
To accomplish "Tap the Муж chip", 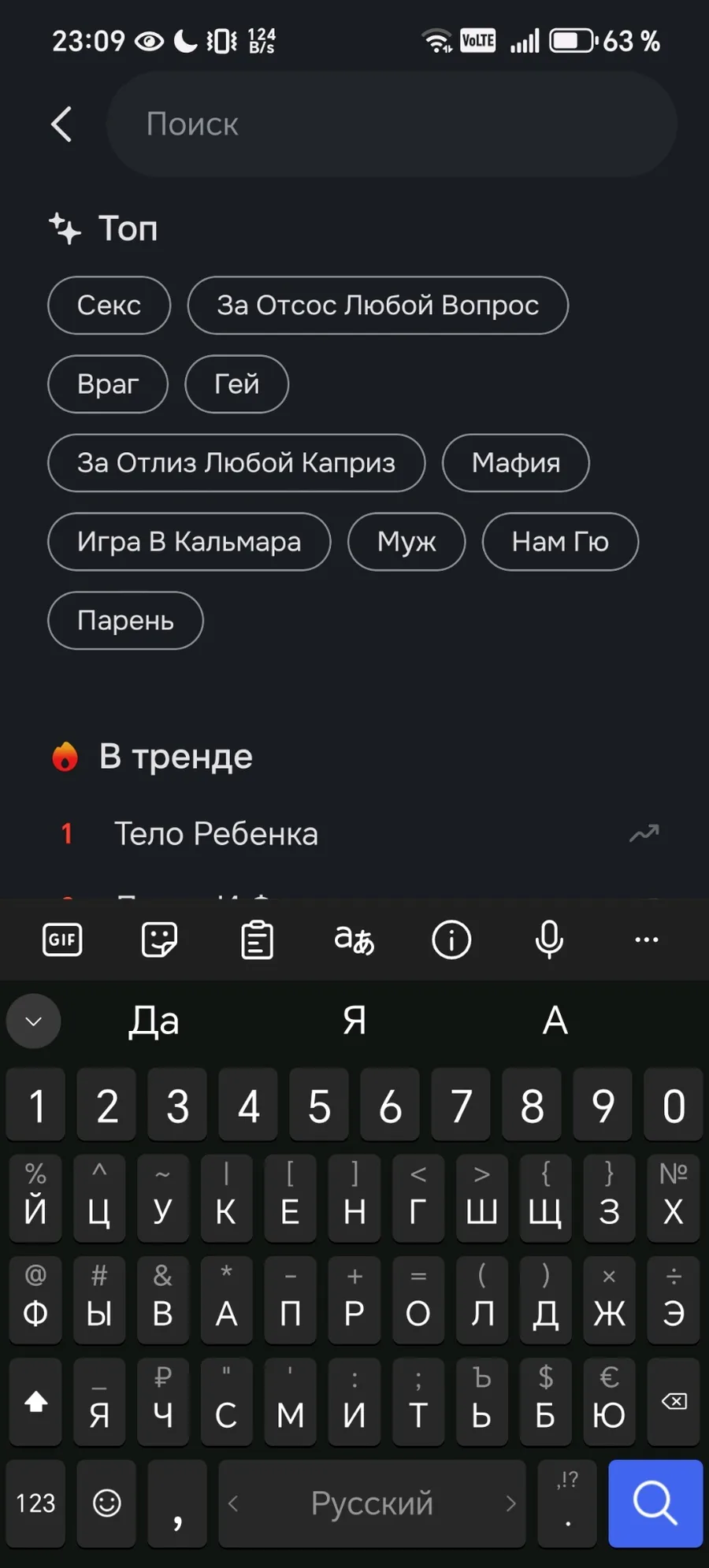I will pyautogui.click(x=406, y=542).
